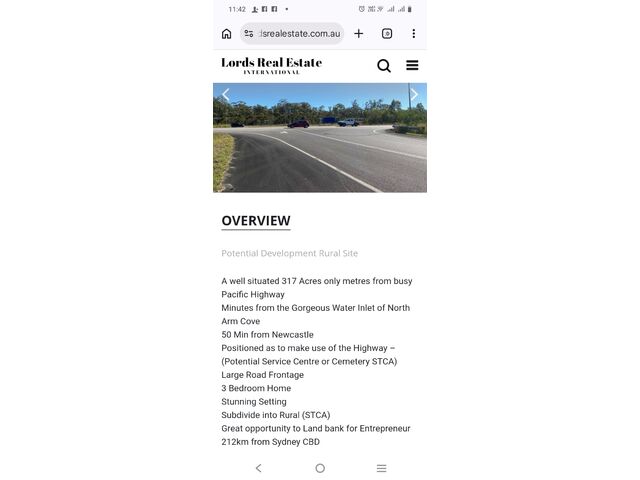Open a new browser tab
Screen dimensions: 640x480
point(358,34)
